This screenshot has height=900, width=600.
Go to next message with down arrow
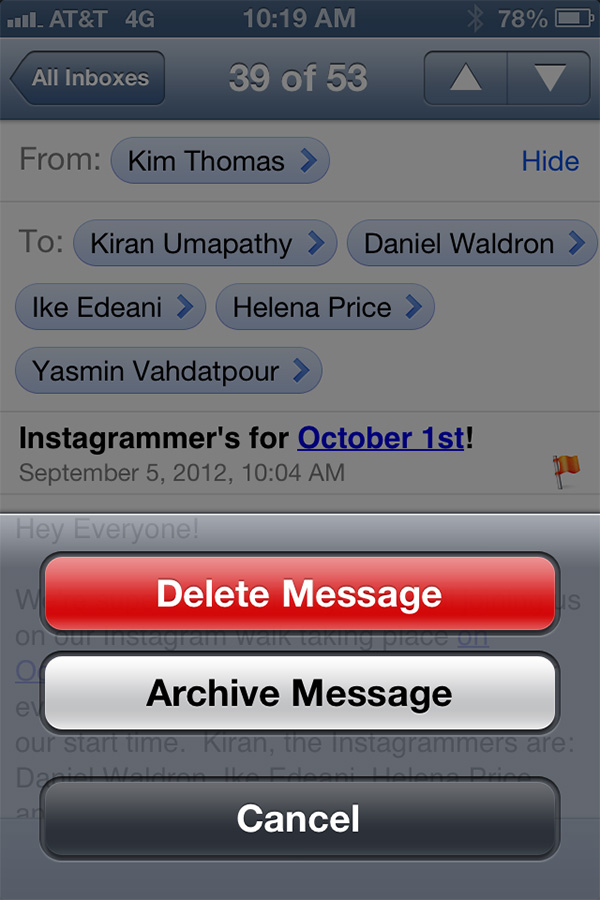pyautogui.click(x=549, y=78)
